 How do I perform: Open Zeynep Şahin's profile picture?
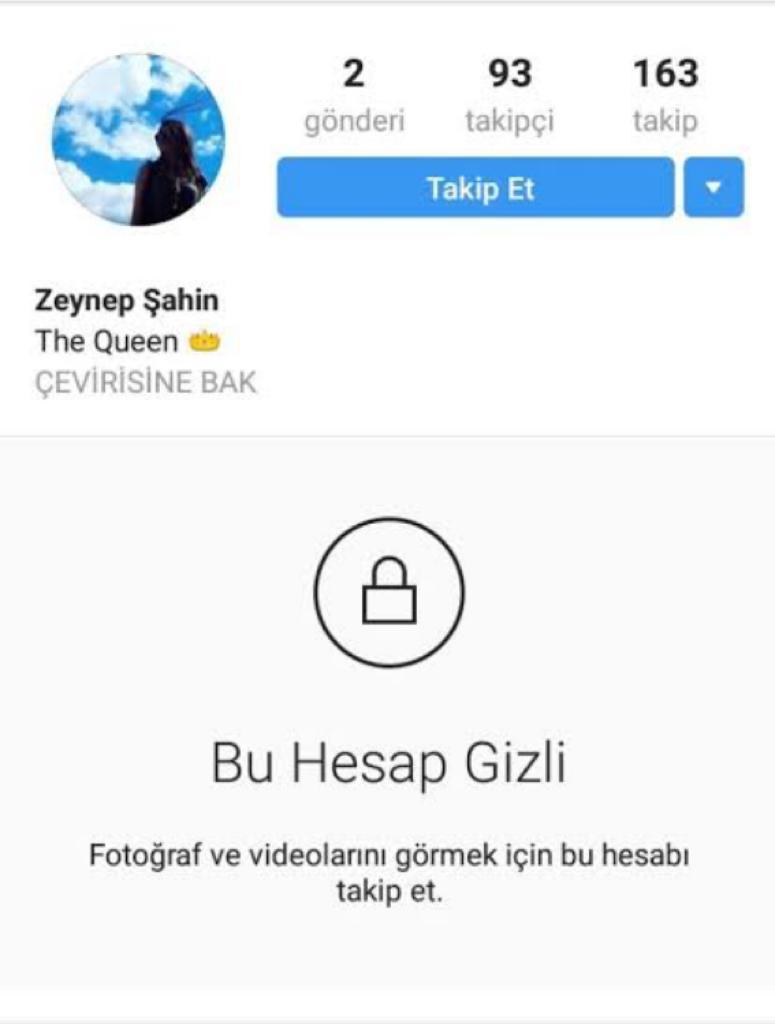coord(138,139)
